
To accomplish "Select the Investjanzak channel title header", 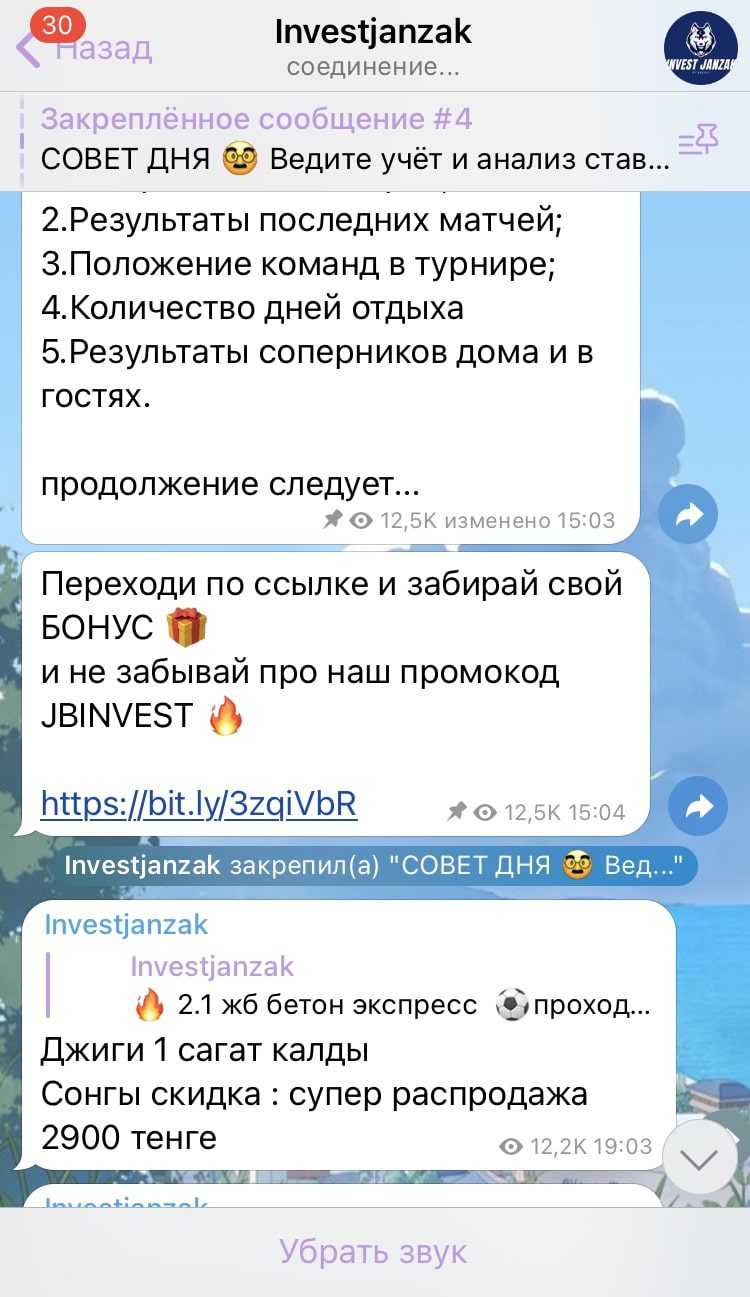I will (x=374, y=33).
